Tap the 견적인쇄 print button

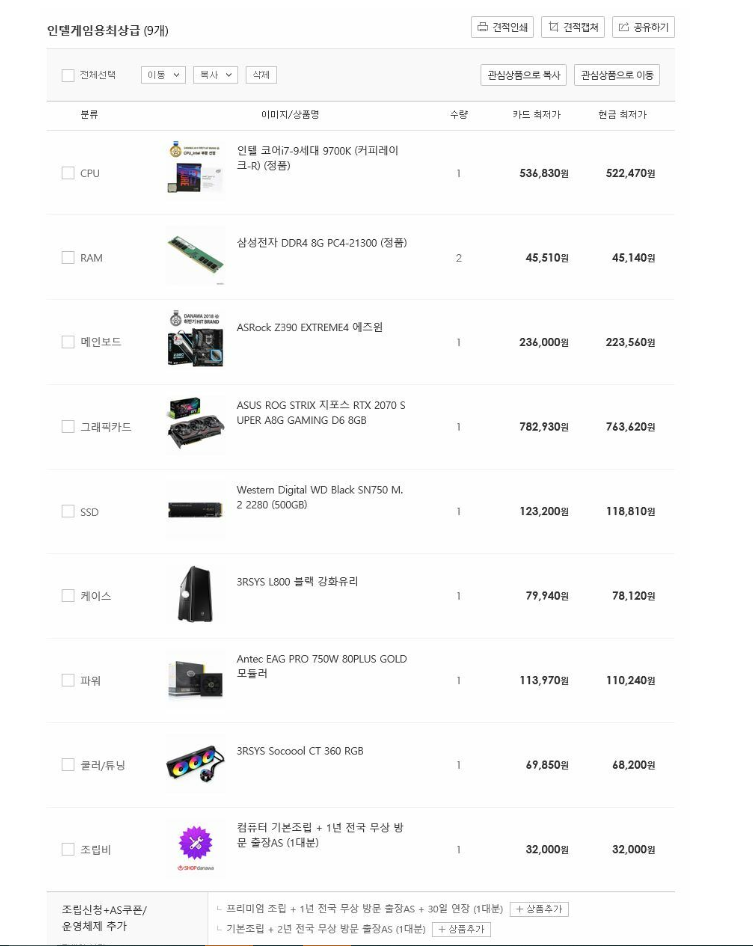(x=502, y=27)
